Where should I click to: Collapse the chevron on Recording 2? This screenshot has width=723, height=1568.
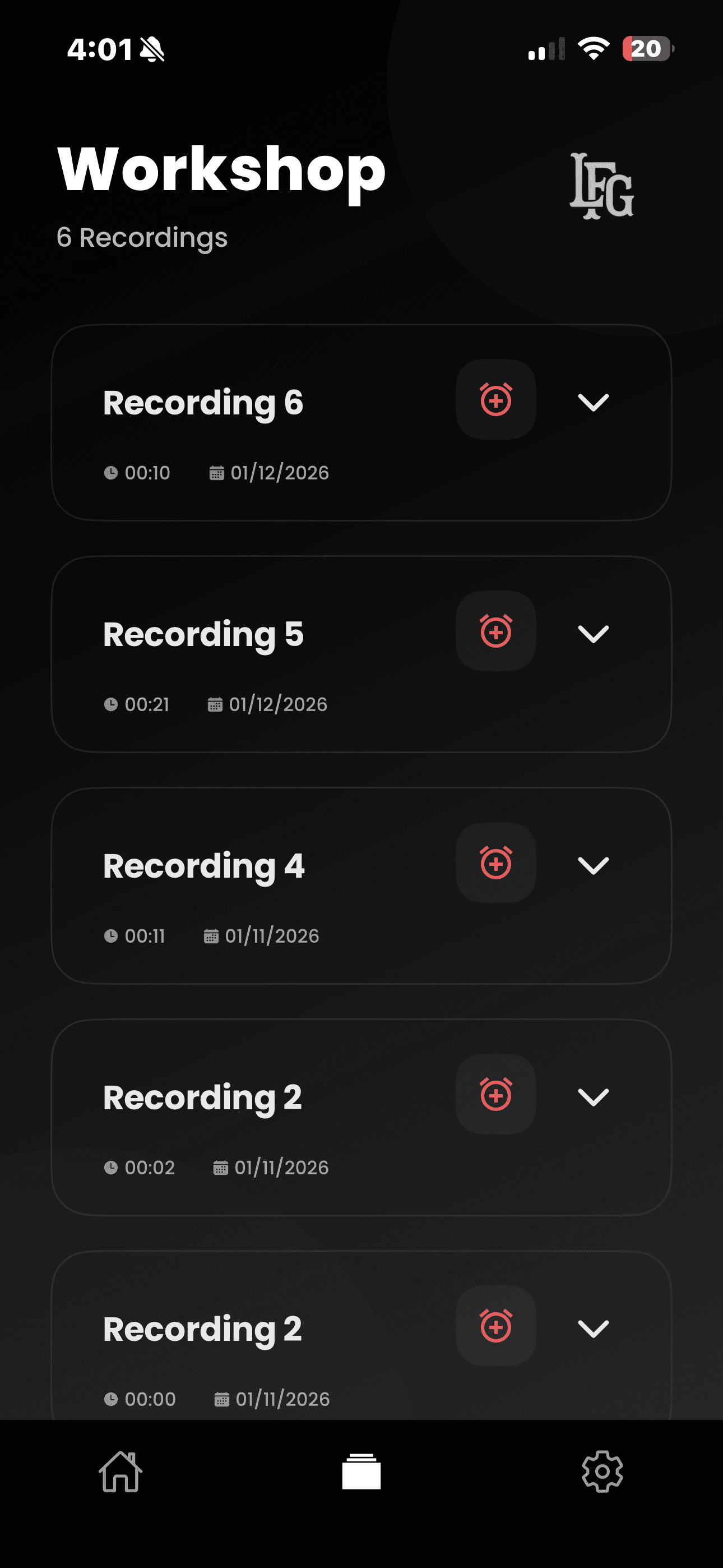595,1097
